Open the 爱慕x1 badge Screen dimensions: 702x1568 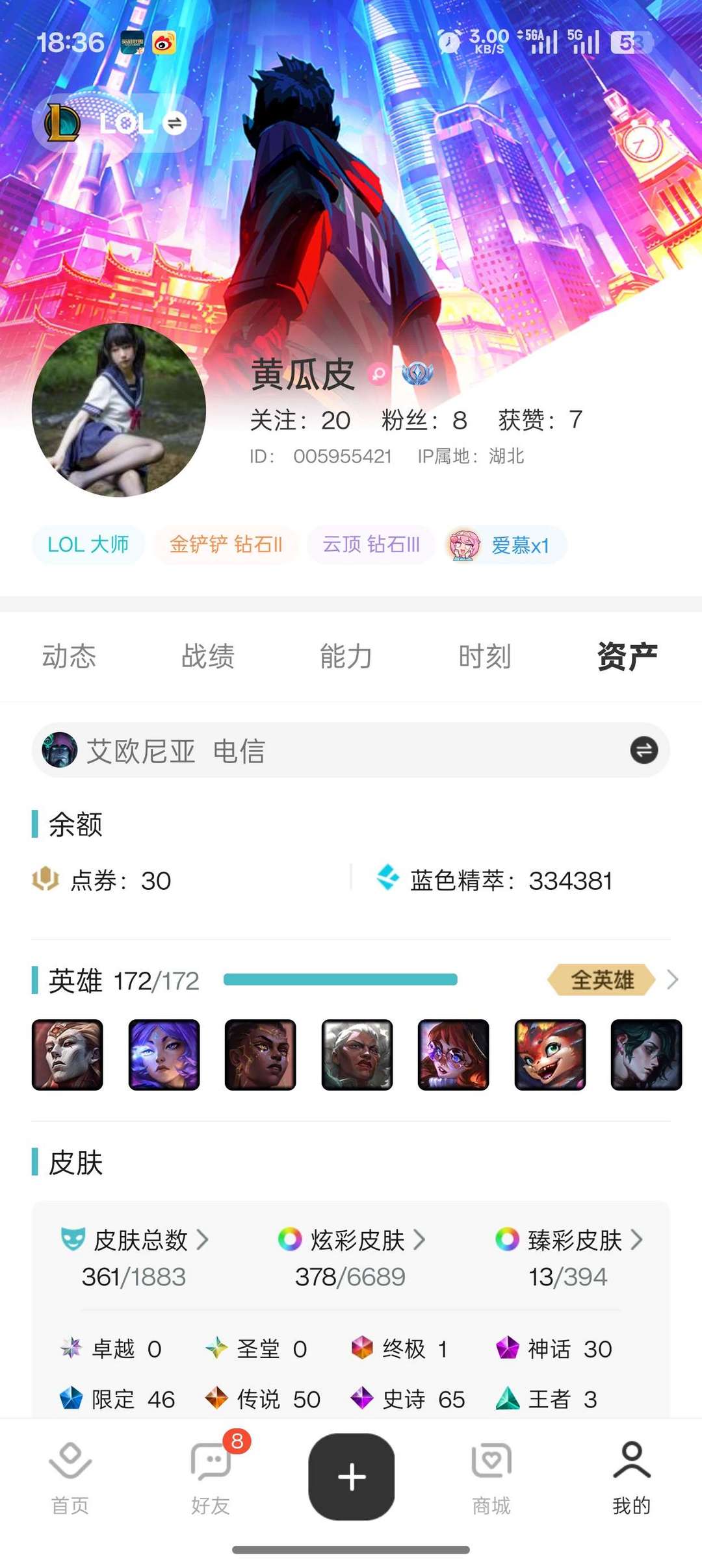tap(506, 544)
